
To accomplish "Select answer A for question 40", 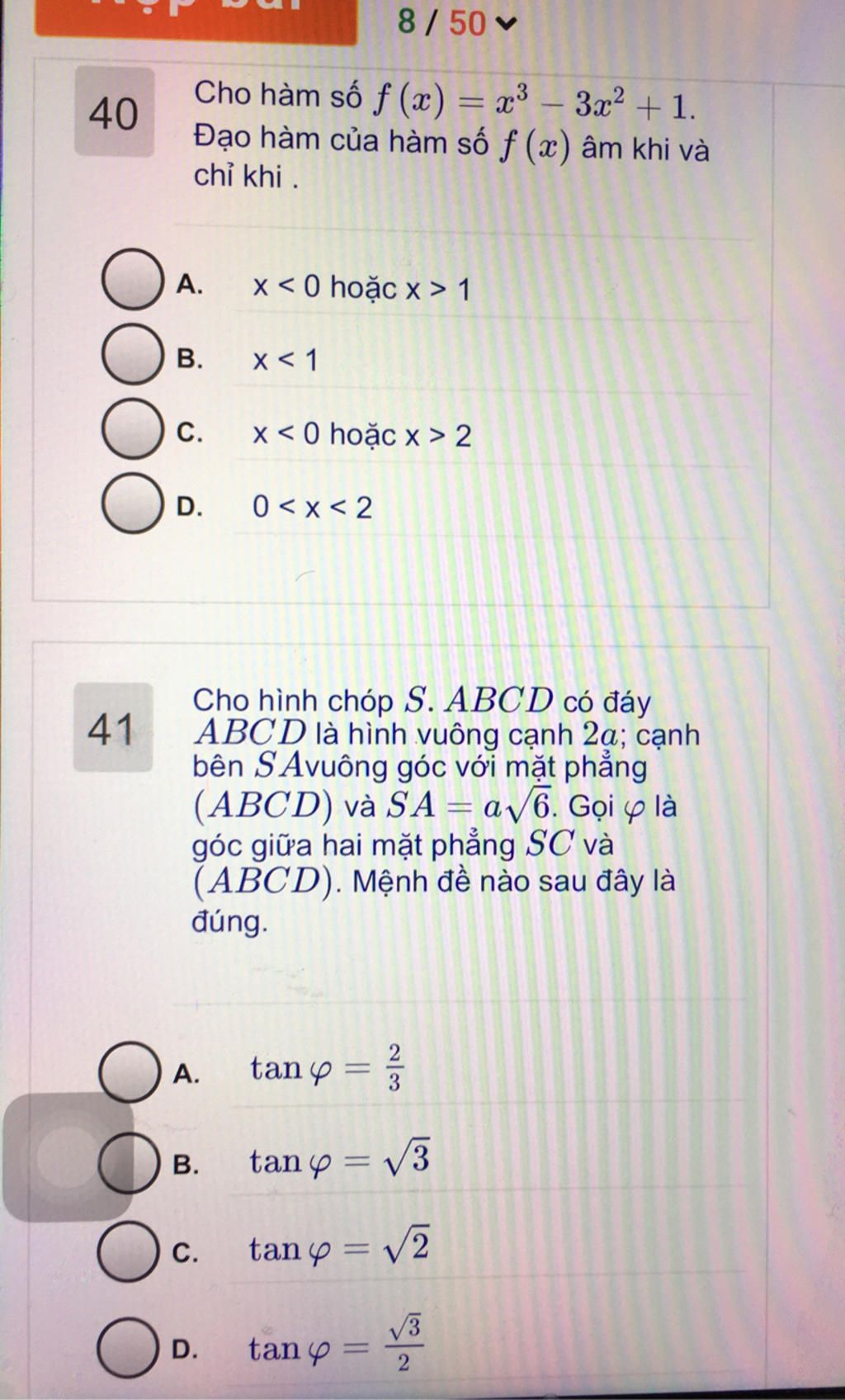I will 131,280.
